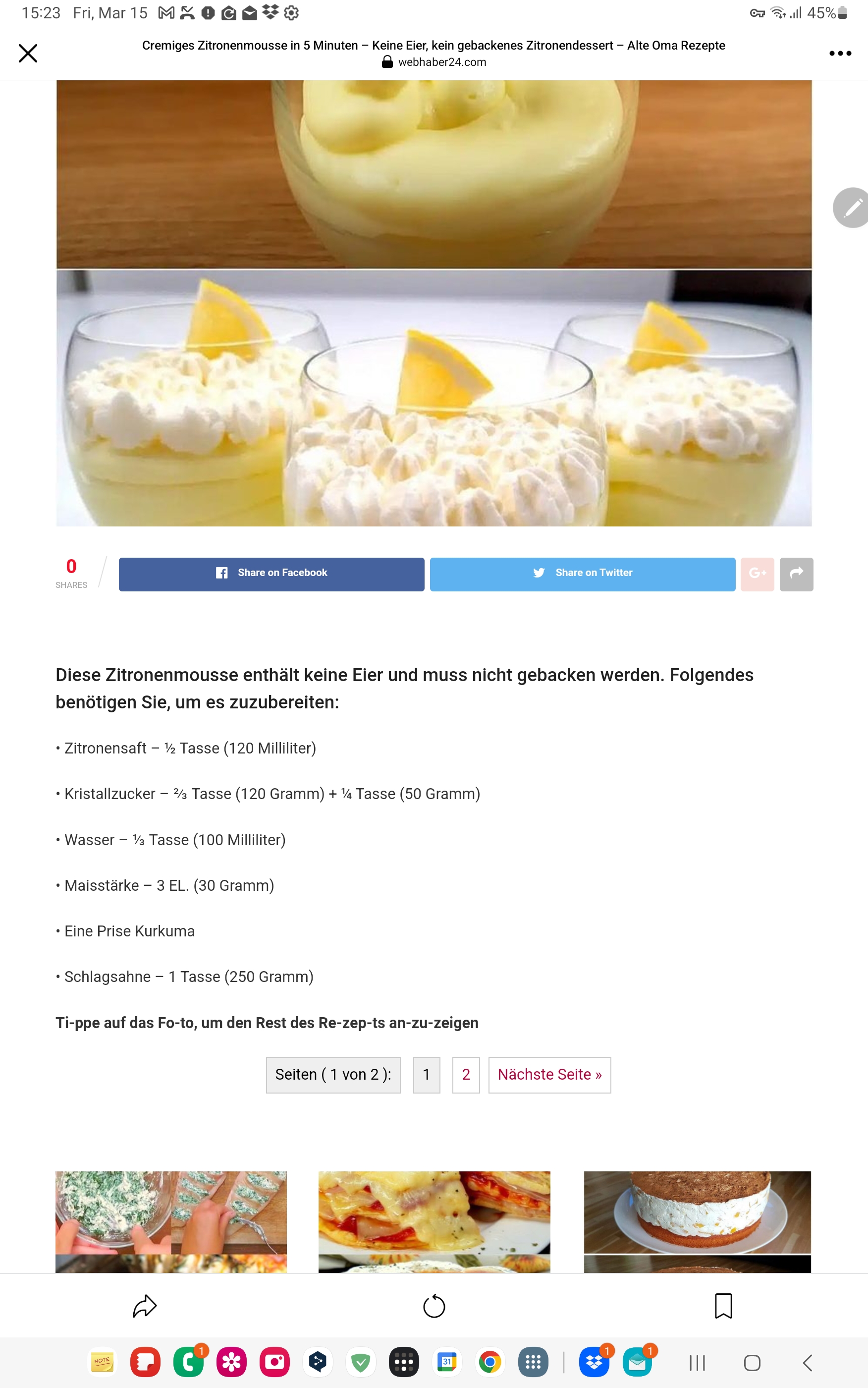This screenshot has width=868, height=1388.
Task: Open the cheesy layered toast recipe thumbnail
Action: pyautogui.click(x=434, y=1221)
